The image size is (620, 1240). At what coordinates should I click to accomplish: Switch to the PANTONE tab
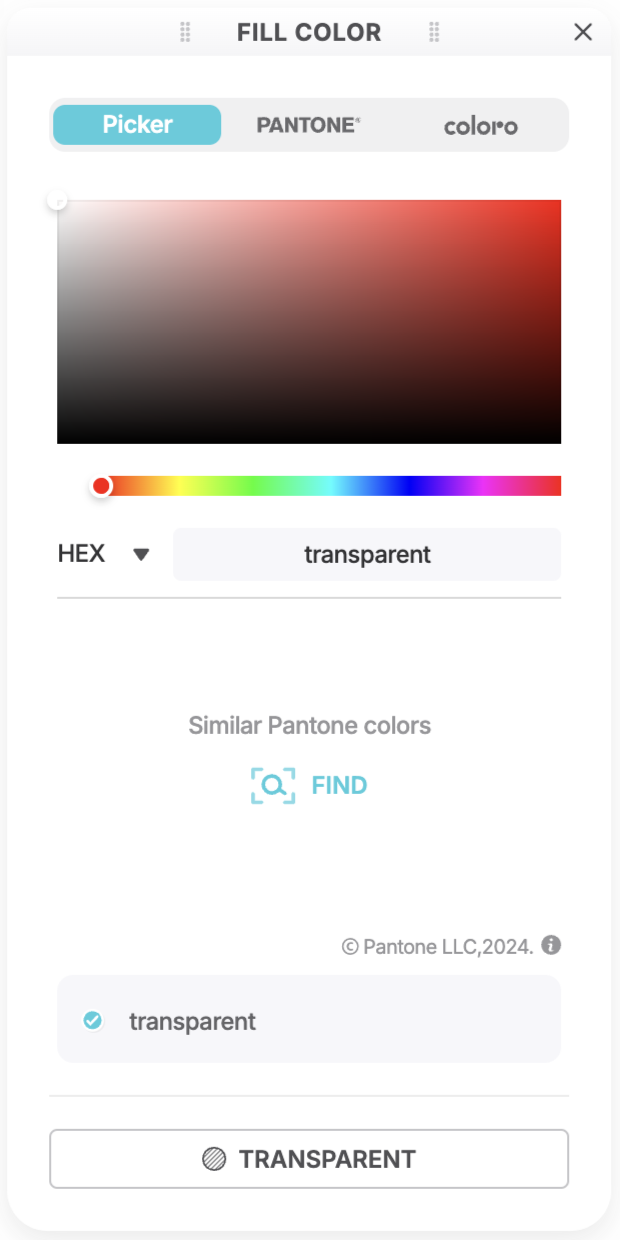309,125
